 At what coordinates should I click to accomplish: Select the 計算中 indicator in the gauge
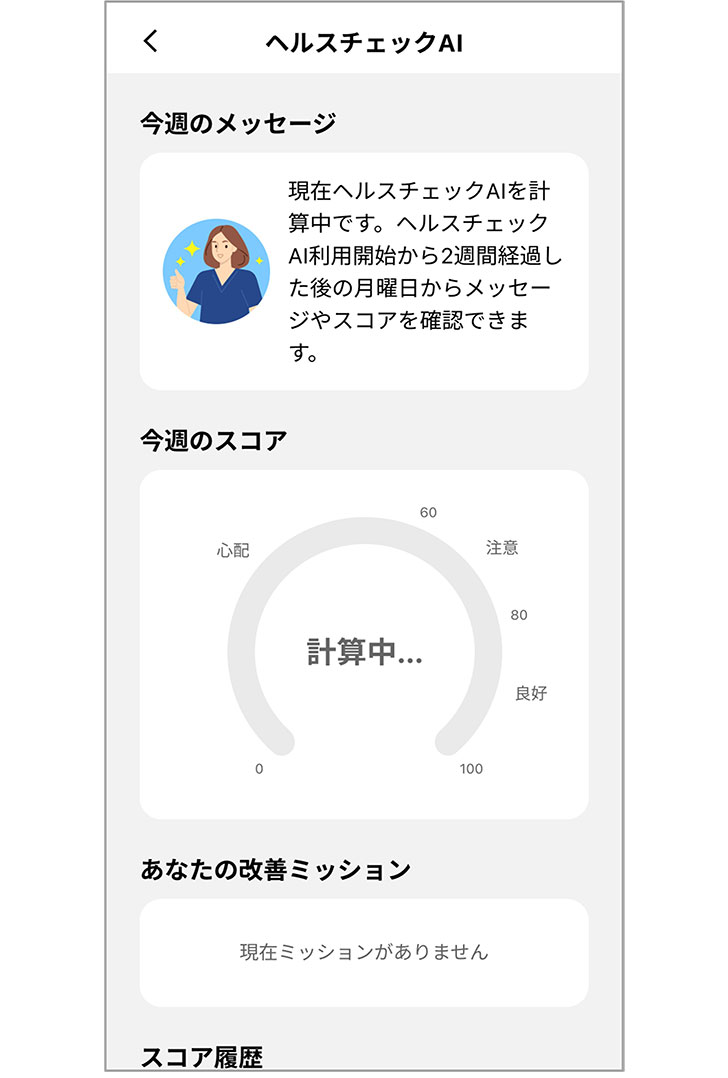(362, 650)
